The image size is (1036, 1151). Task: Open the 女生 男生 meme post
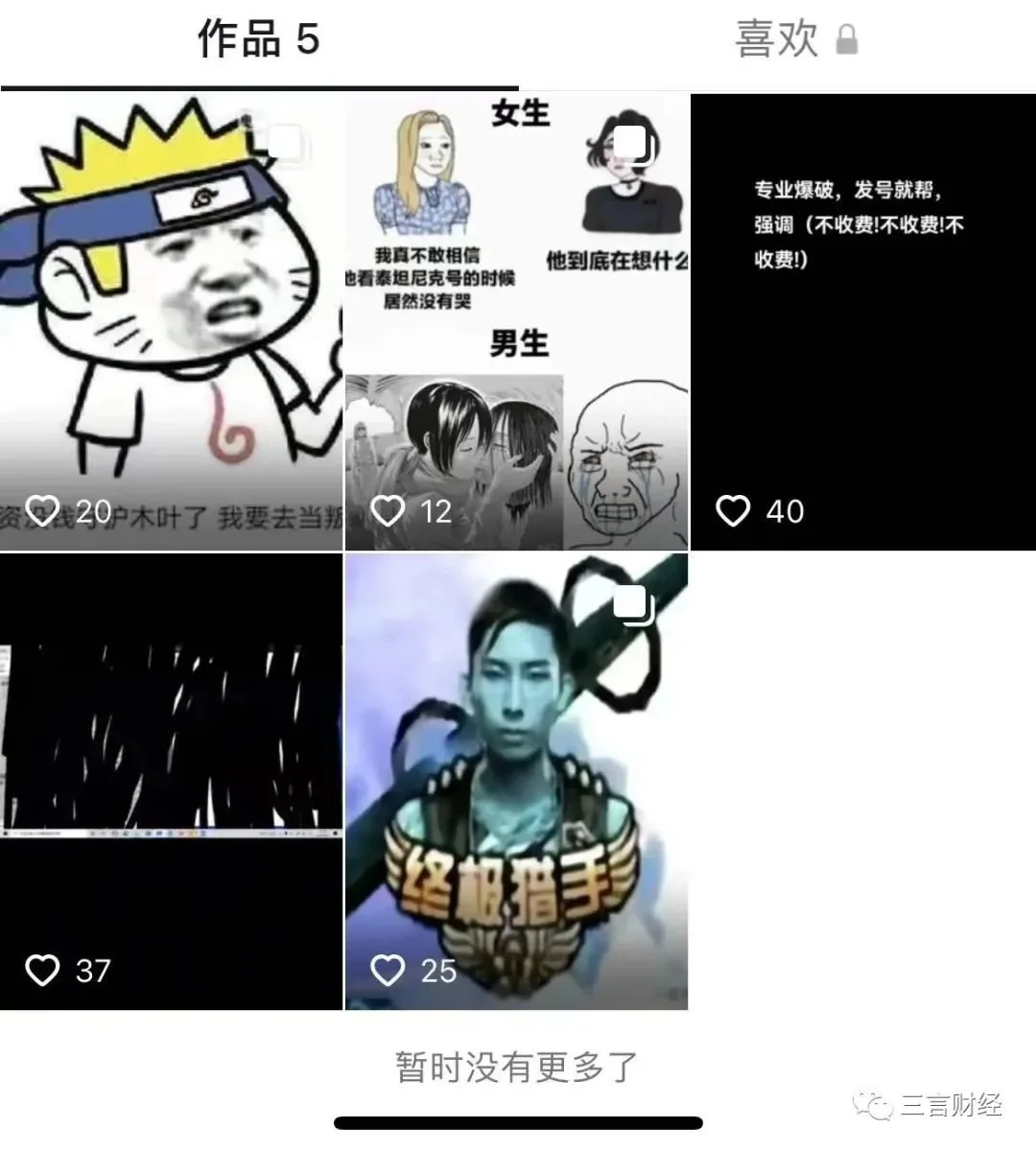click(516, 321)
